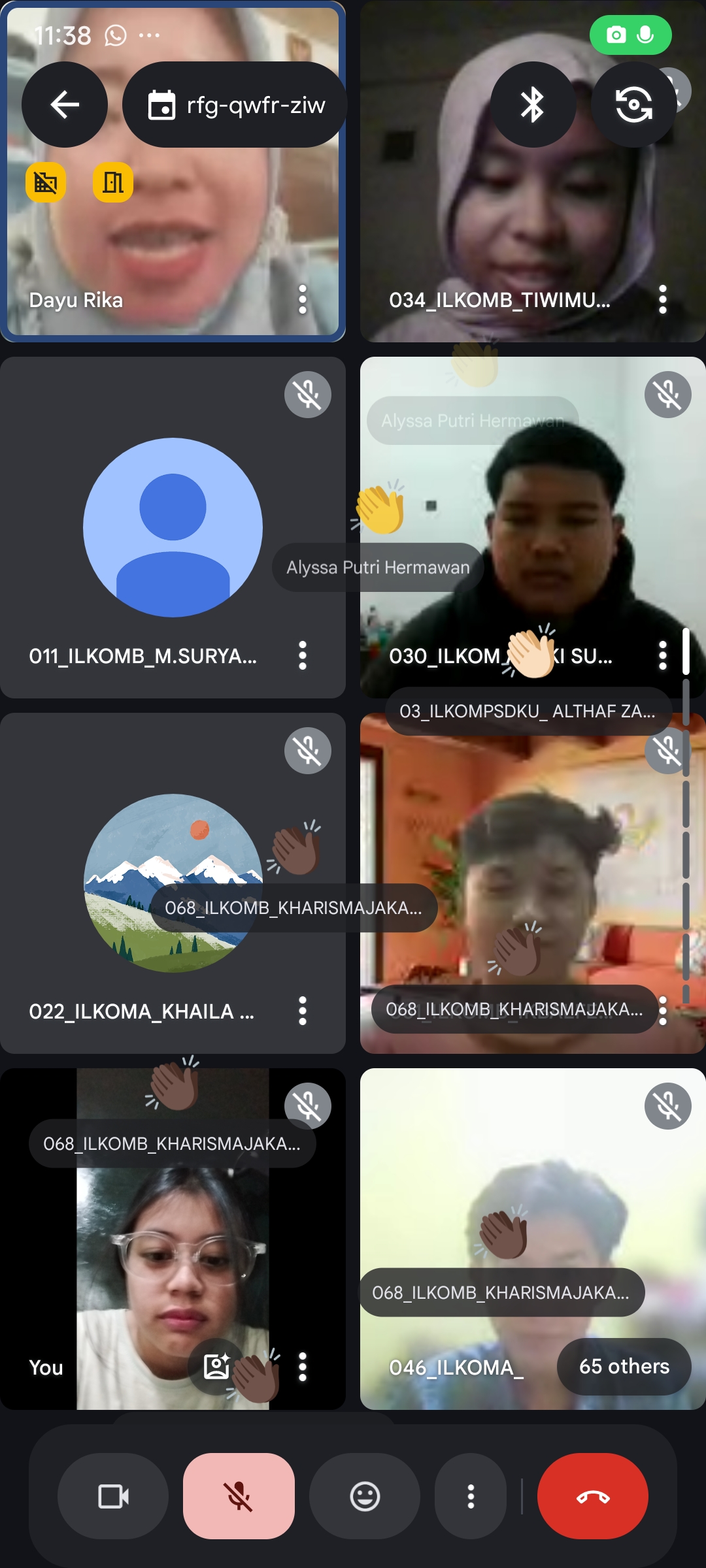Screen dimensions: 706x1568
Task: Switch camera with the flip icon
Action: coord(633,105)
